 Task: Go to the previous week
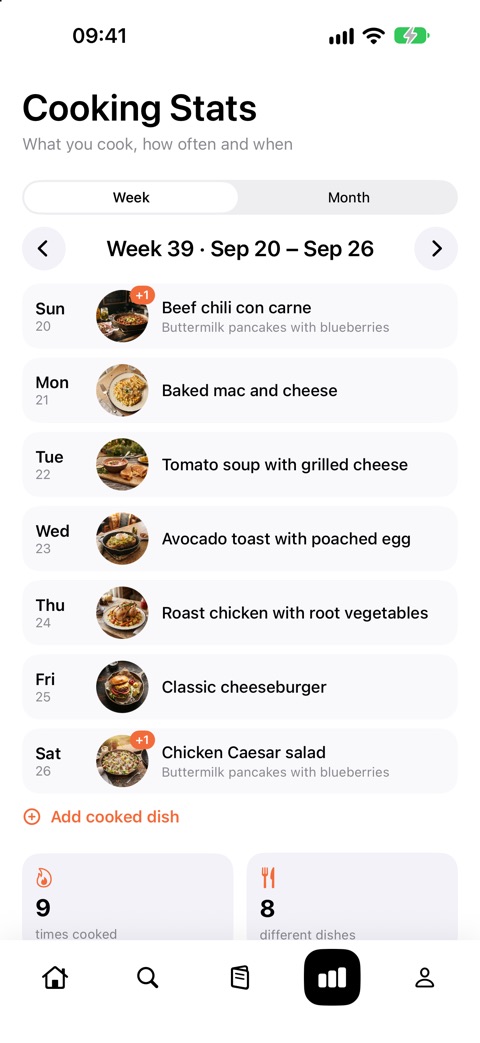tap(44, 249)
